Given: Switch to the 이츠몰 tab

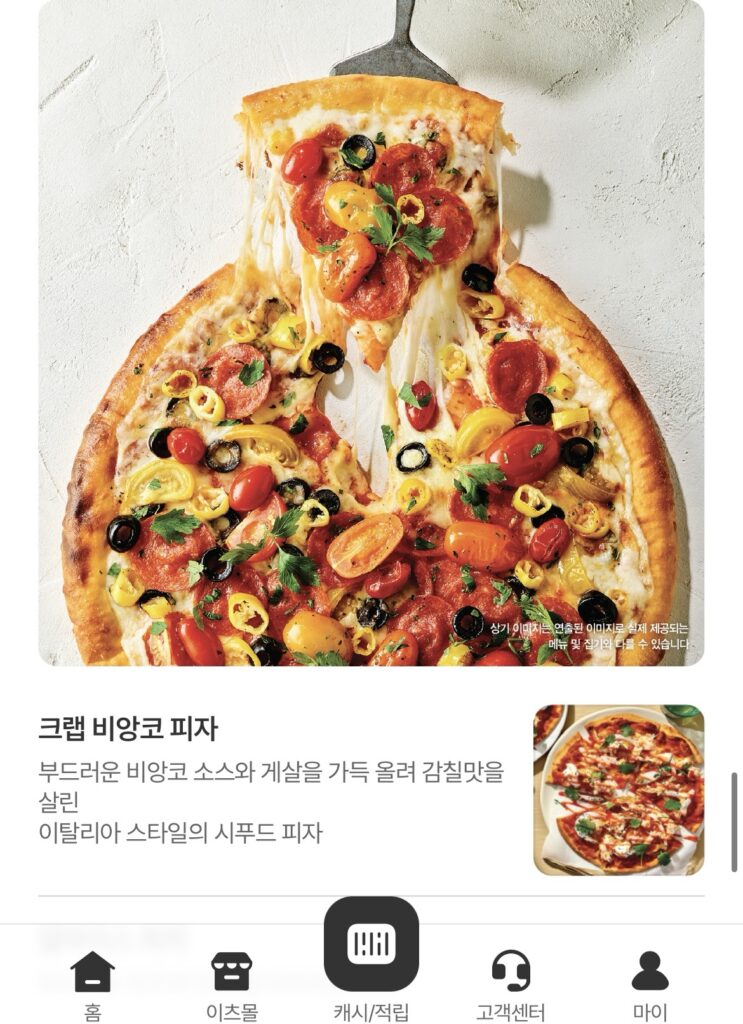Looking at the screenshot, I should pyautogui.click(x=232, y=983).
